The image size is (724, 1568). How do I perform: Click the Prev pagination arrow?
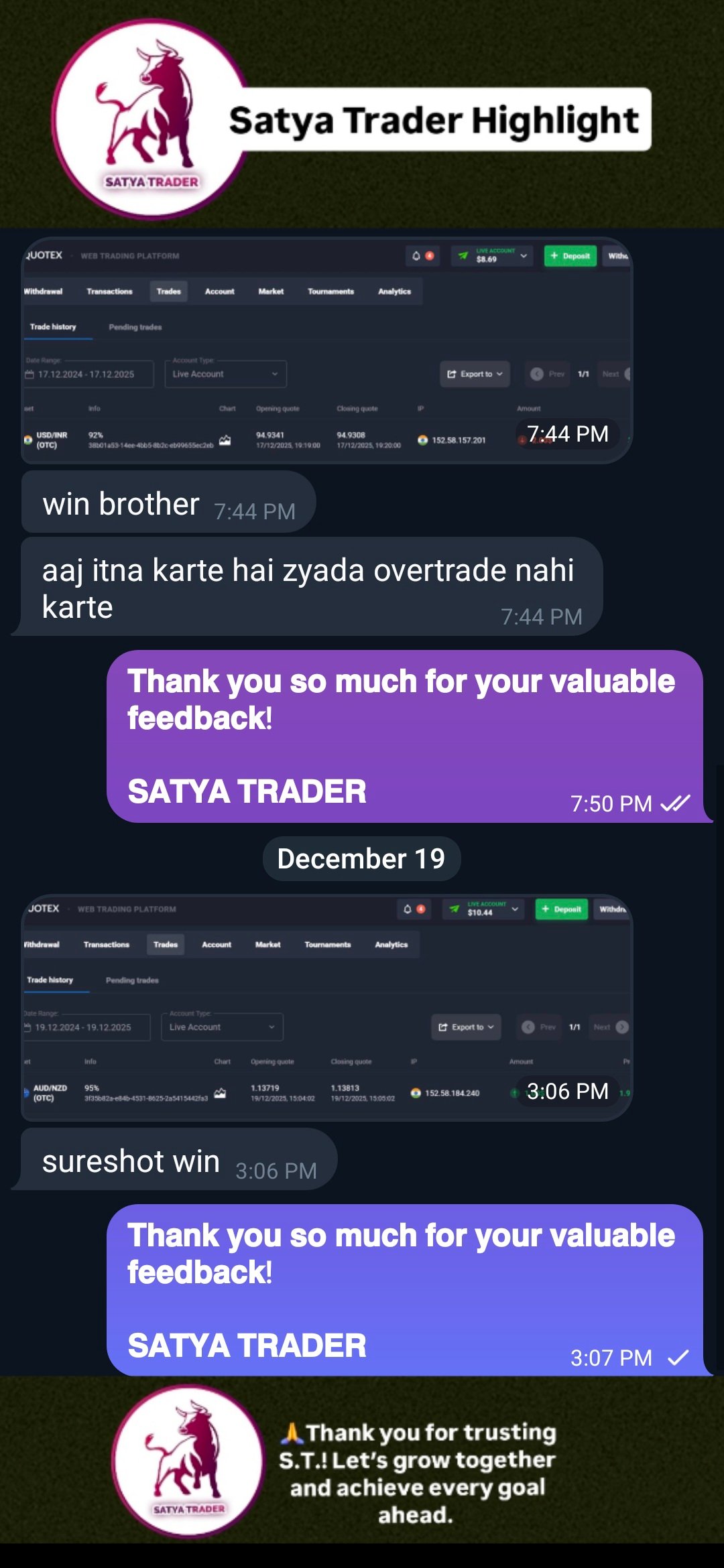(536, 374)
